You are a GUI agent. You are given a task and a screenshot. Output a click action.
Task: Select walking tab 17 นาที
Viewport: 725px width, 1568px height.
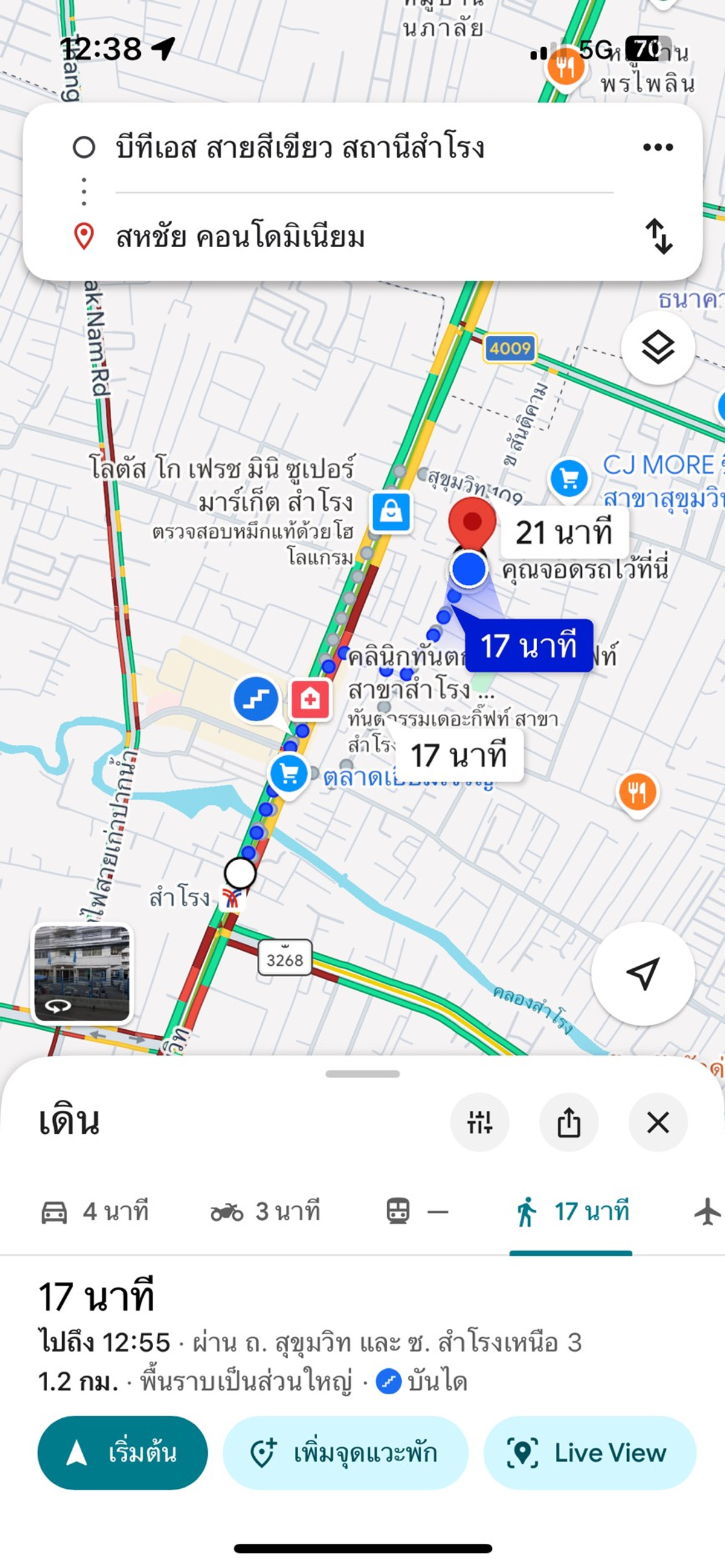[571, 1212]
